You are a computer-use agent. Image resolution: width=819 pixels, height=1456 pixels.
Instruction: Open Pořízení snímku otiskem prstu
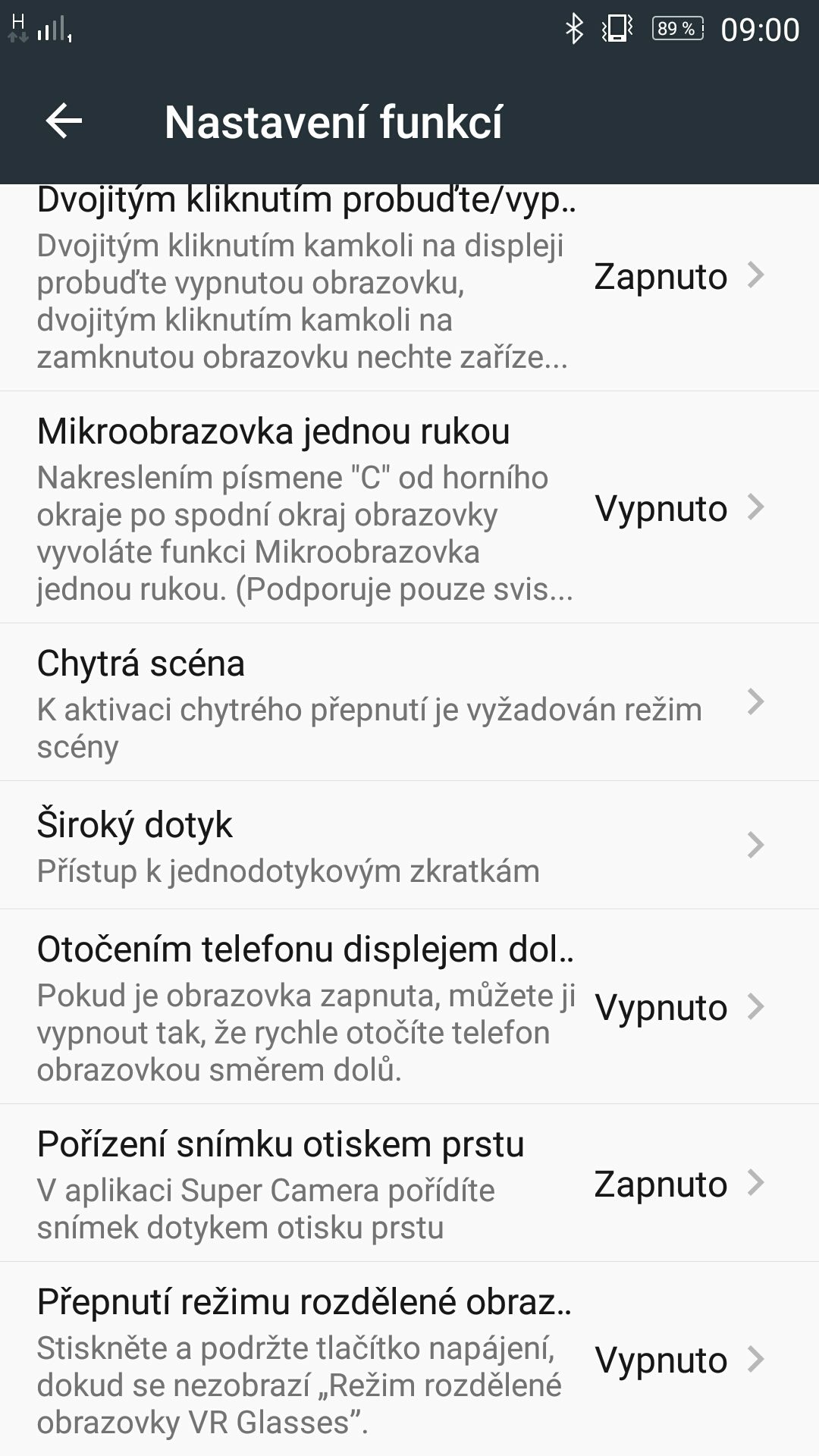tap(409, 1183)
